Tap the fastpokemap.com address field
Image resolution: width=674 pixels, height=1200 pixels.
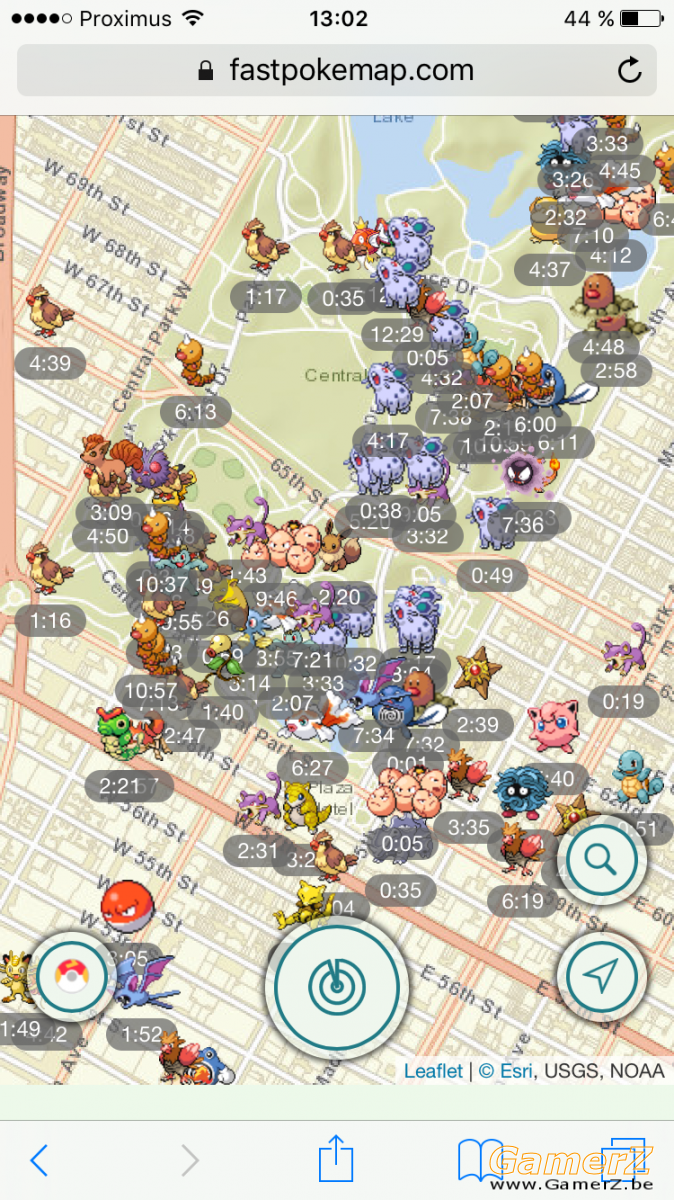coord(337,71)
